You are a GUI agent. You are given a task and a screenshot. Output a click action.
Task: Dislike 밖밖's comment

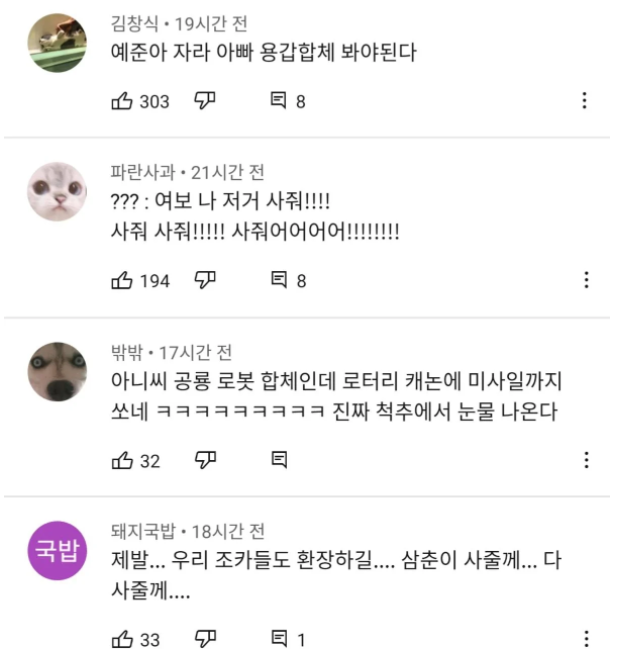tap(205, 460)
